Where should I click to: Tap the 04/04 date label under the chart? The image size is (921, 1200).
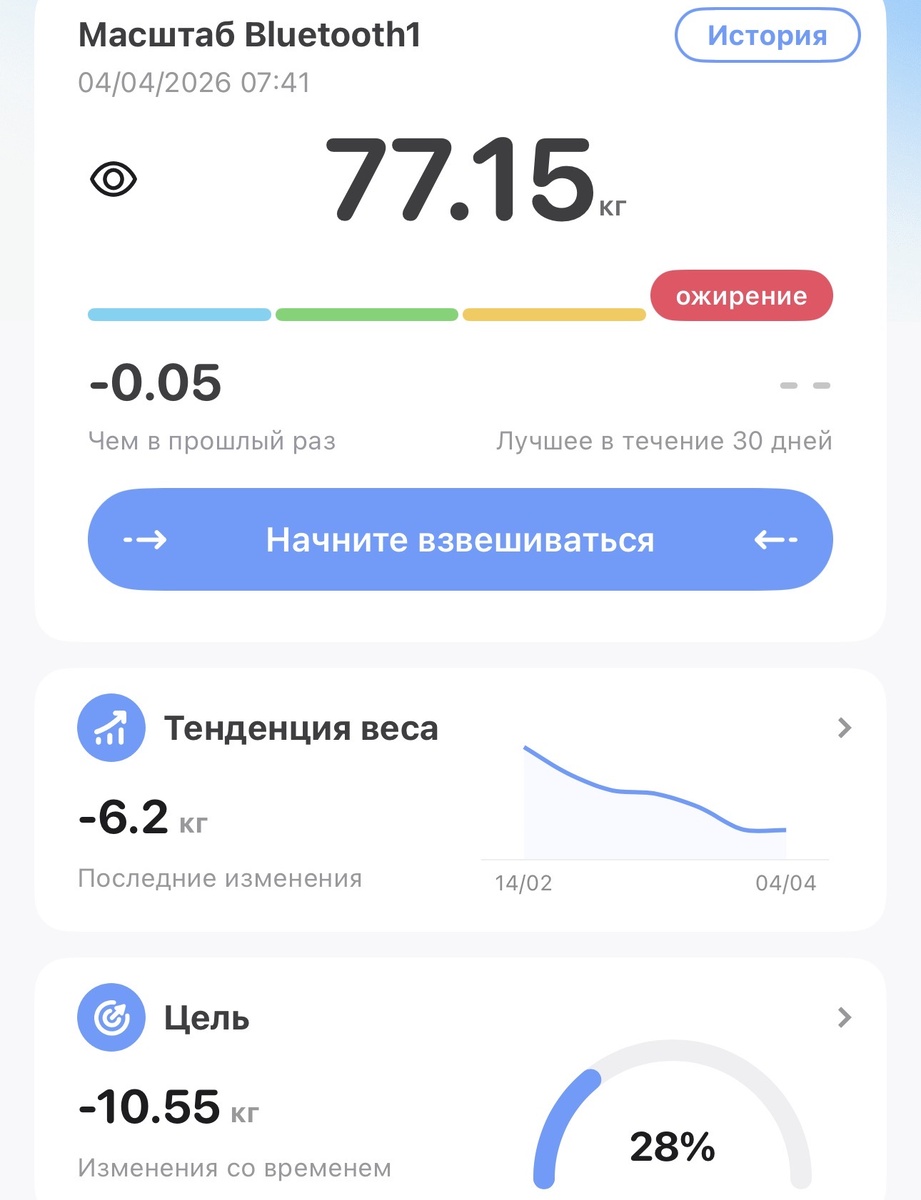pos(786,882)
